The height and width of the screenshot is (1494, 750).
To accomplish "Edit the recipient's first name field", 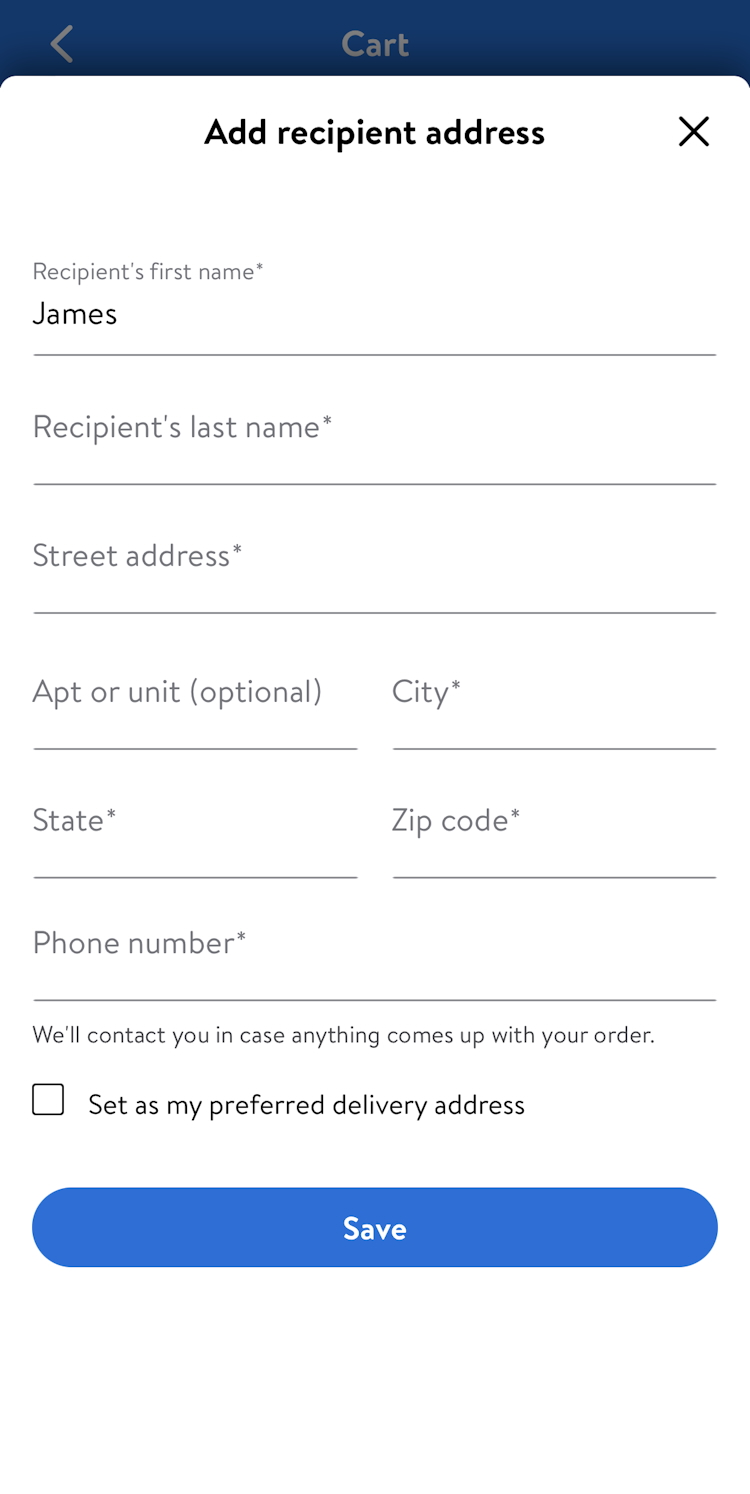I will tap(374, 314).
